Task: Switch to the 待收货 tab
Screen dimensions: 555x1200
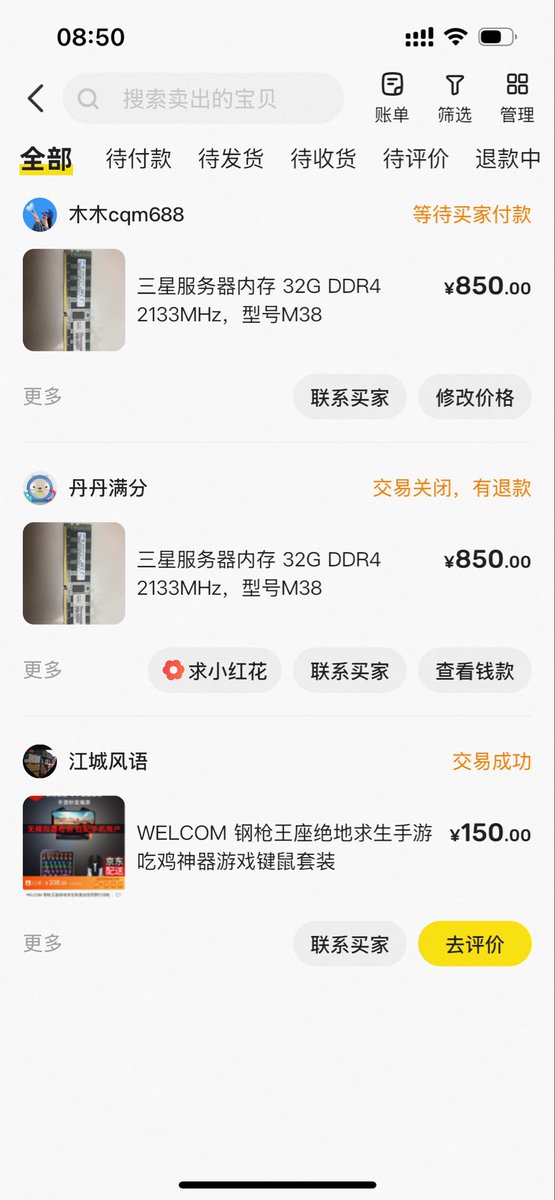Action: point(323,158)
